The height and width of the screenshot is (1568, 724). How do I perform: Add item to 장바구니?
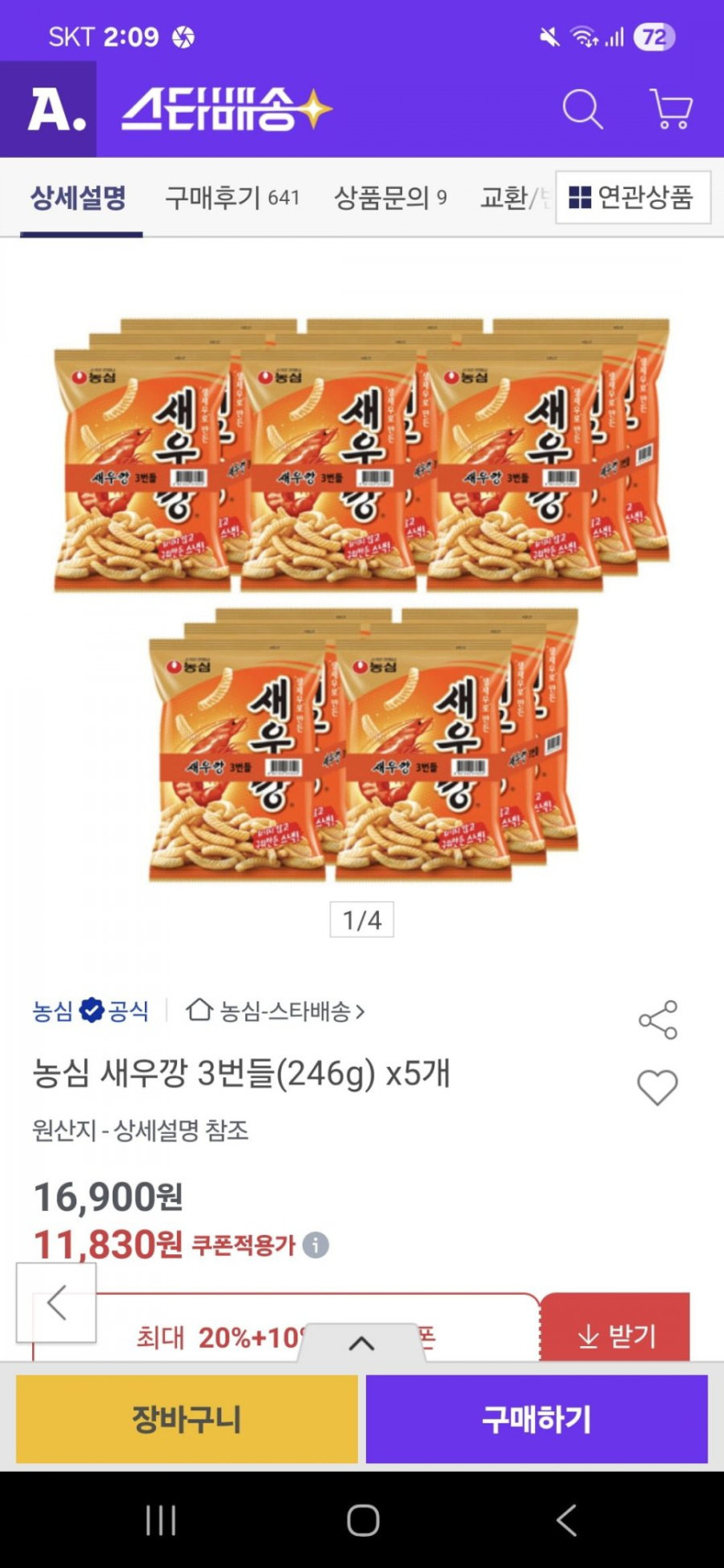point(186,1419)
